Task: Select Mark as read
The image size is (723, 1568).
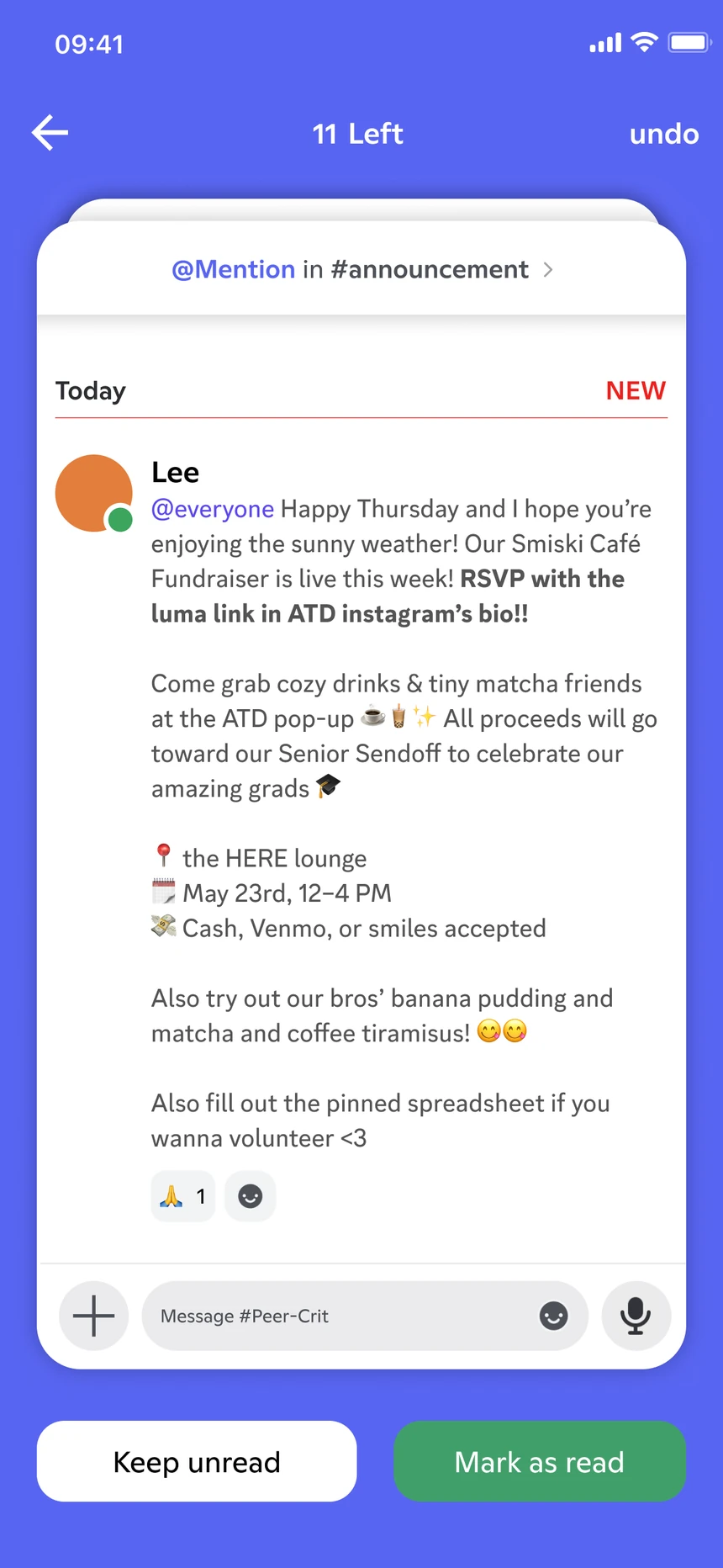Action: tap(540, 1461)
